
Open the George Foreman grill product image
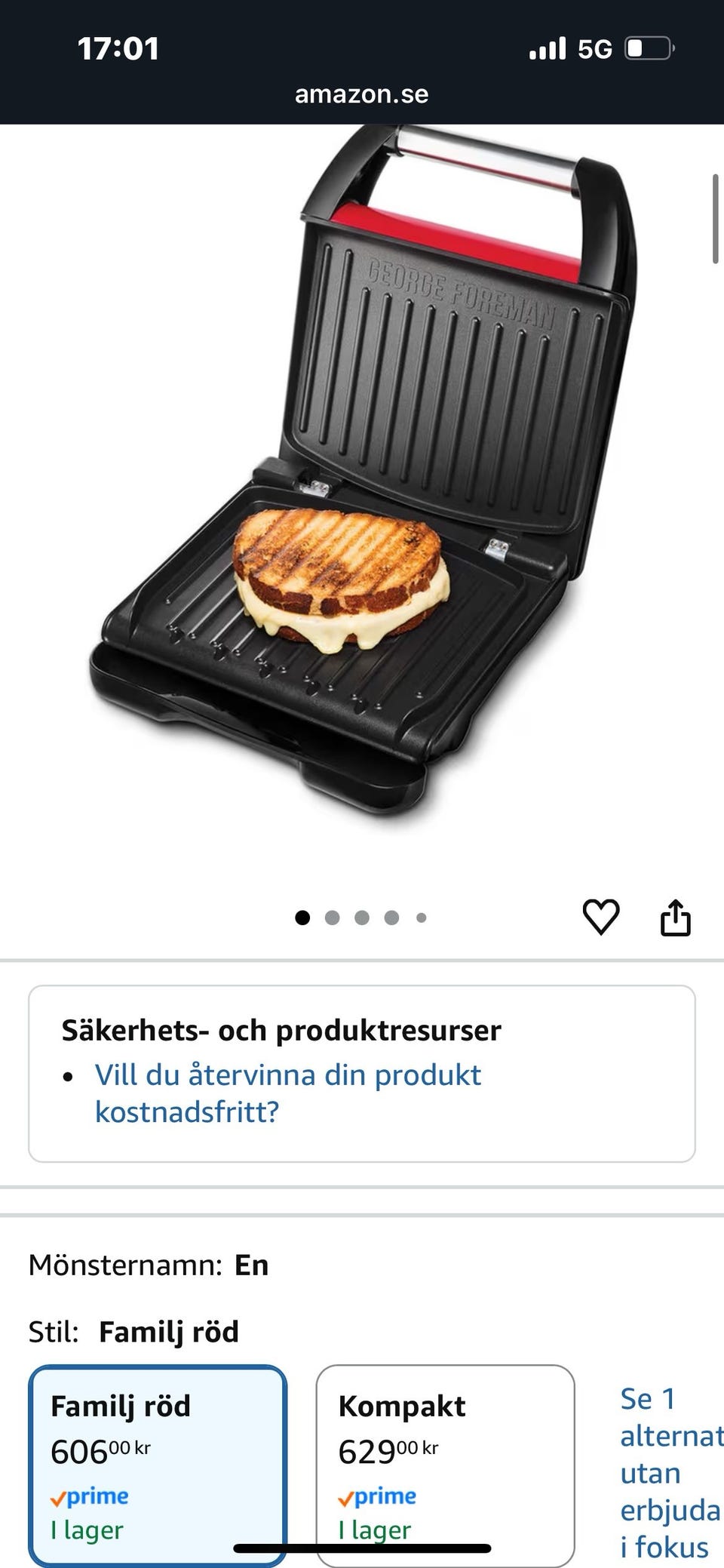[x=362, y=483]
